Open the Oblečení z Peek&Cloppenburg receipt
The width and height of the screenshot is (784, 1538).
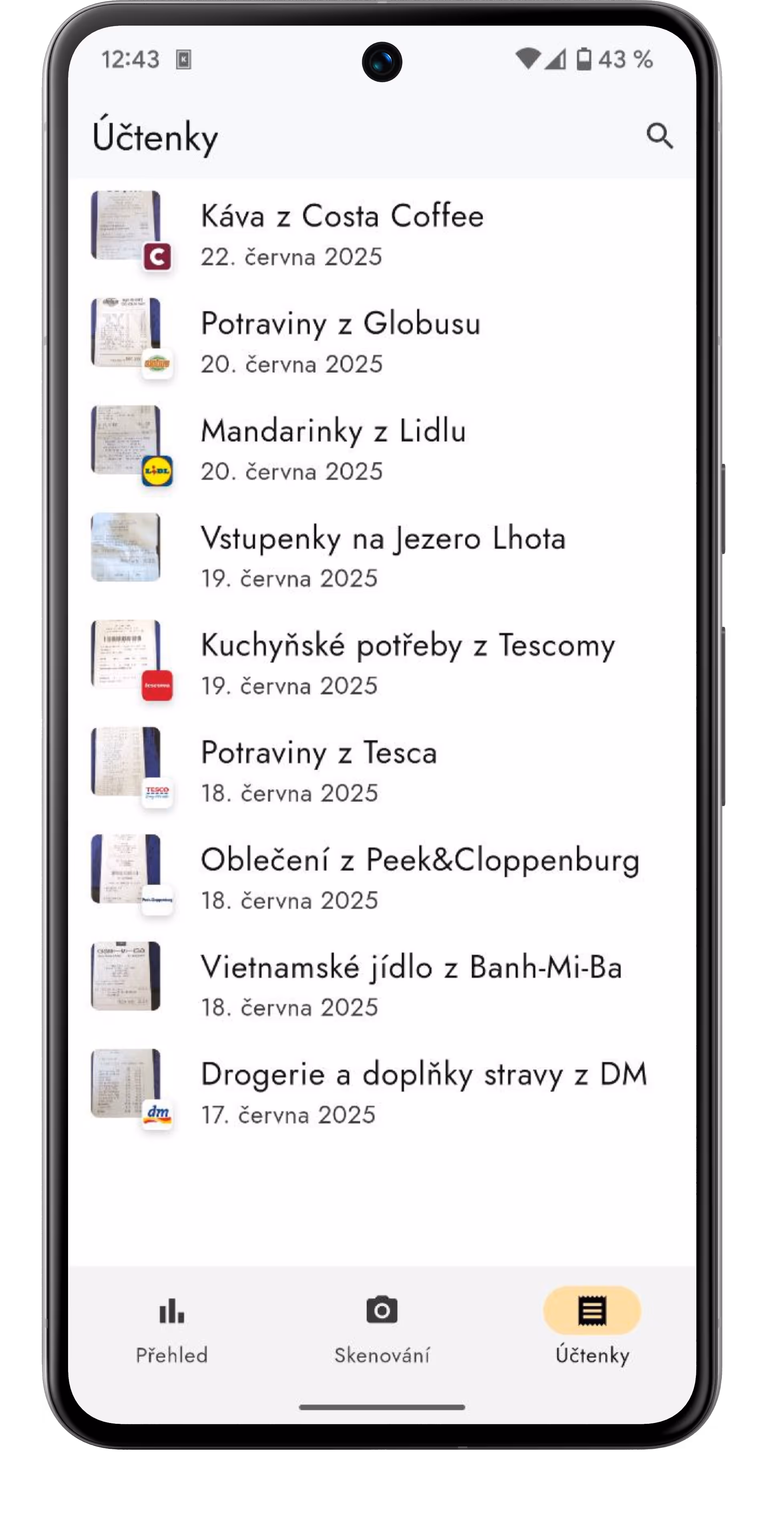click(382, 878)
